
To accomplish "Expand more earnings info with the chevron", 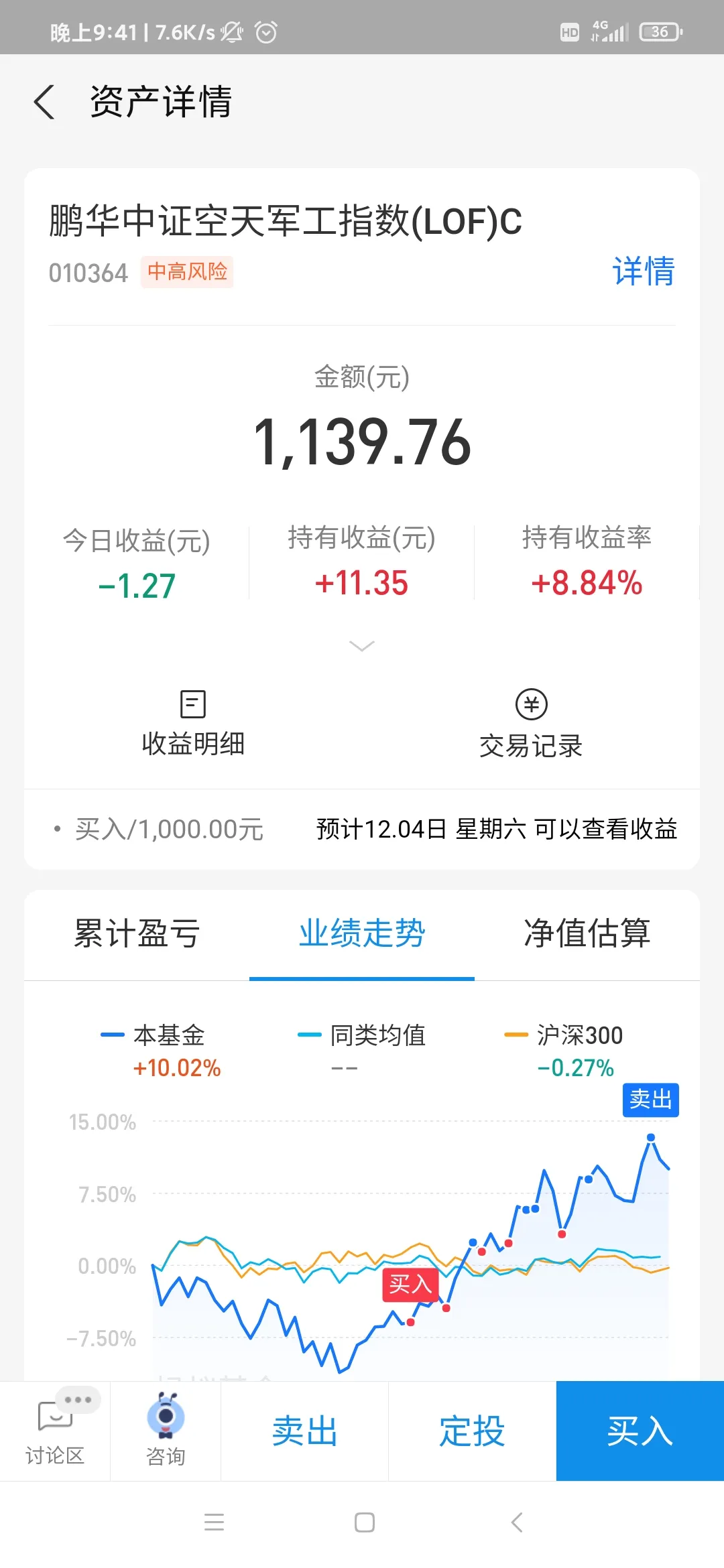I will pos(362,646).
